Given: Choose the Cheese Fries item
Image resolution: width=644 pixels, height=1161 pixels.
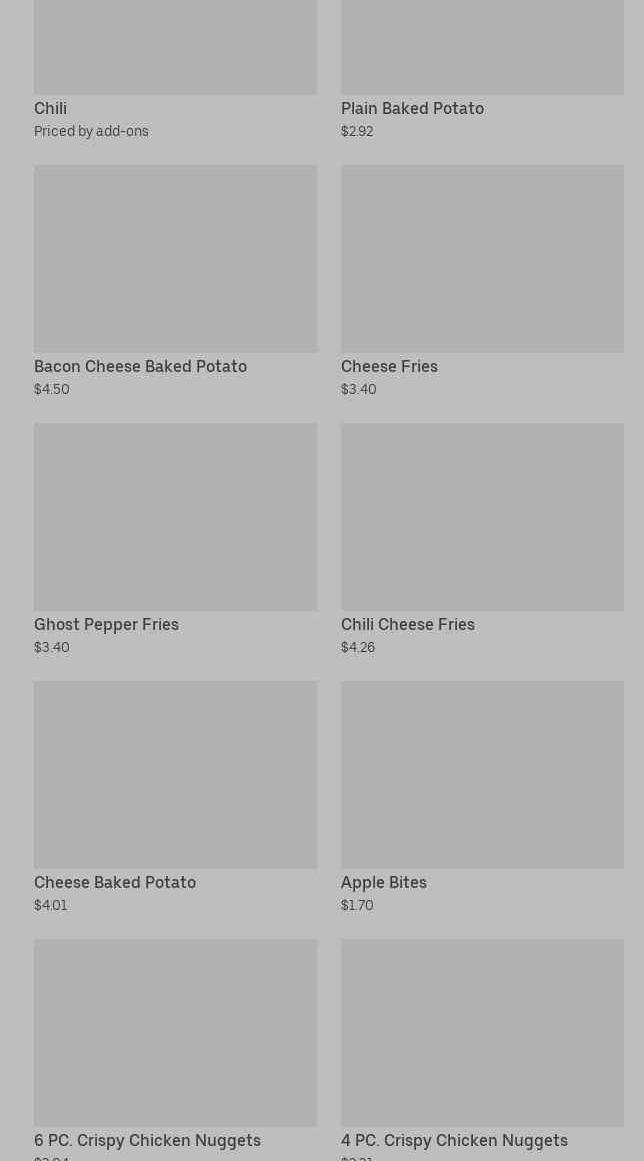Looking at the screenshot, I should coord(482,281).
